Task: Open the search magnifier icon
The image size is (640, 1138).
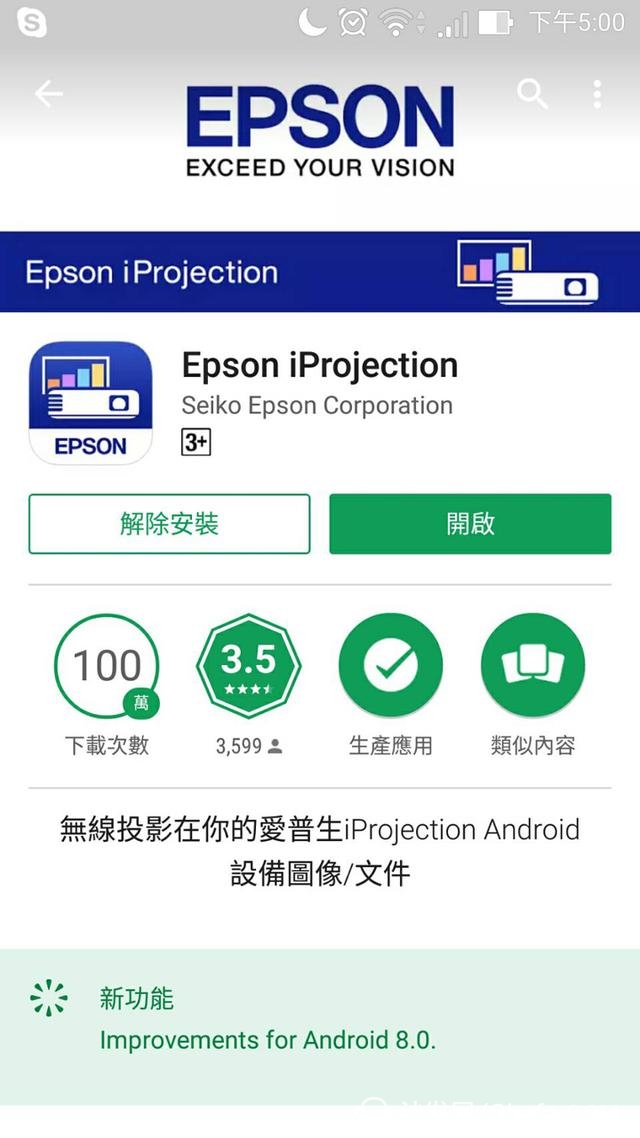Action: click(x=532, y=94)
